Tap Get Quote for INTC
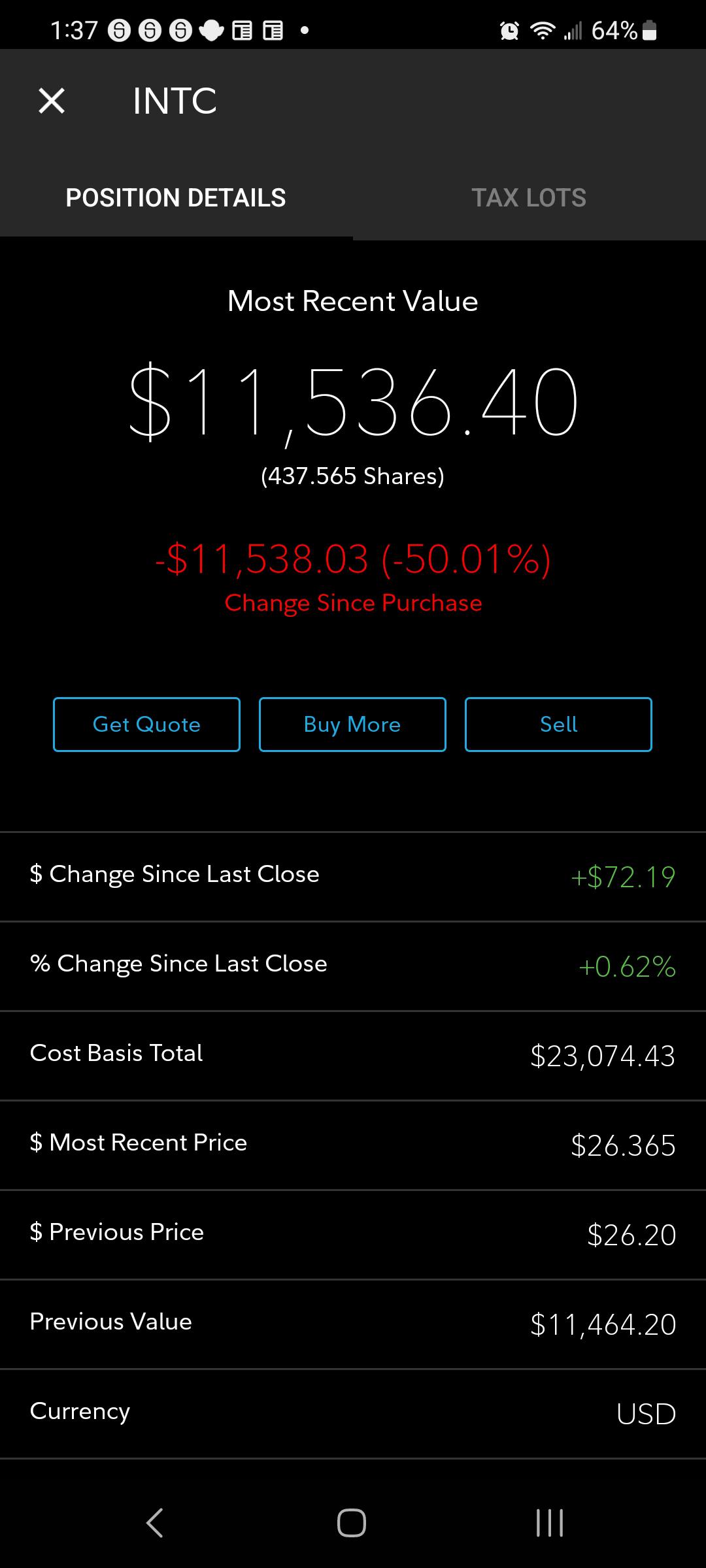The height and width of the screenshot is (1568, 706). pyautogui.click(x=146, y=725)
